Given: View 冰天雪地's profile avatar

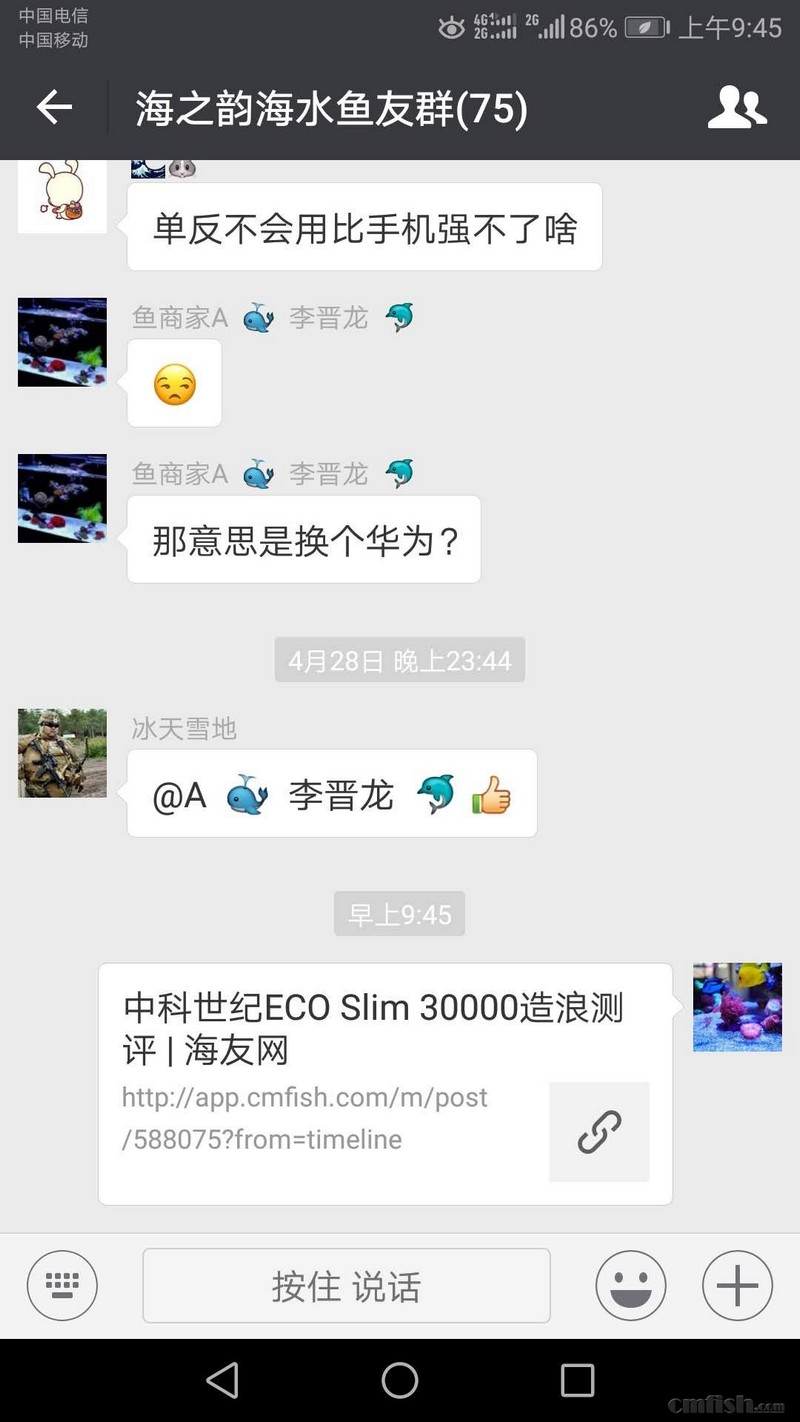Looking at the screenshot, I should pos(62,753).
